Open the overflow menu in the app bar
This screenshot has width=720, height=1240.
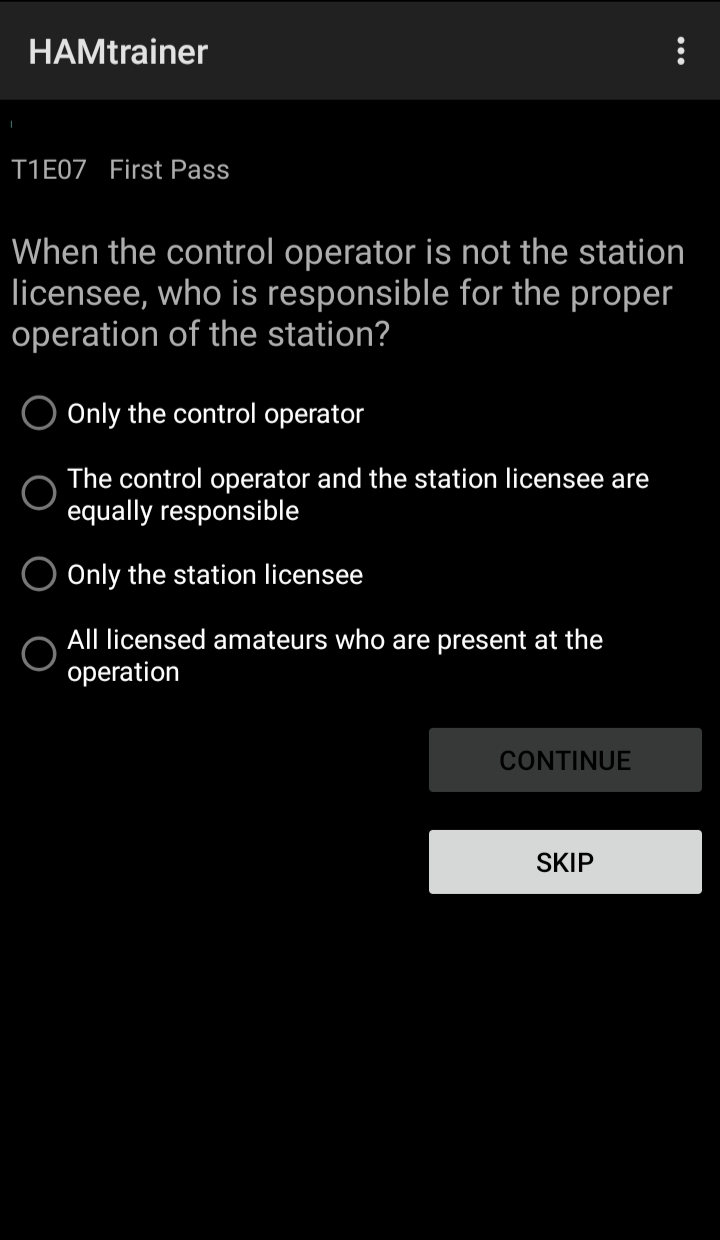681,51
